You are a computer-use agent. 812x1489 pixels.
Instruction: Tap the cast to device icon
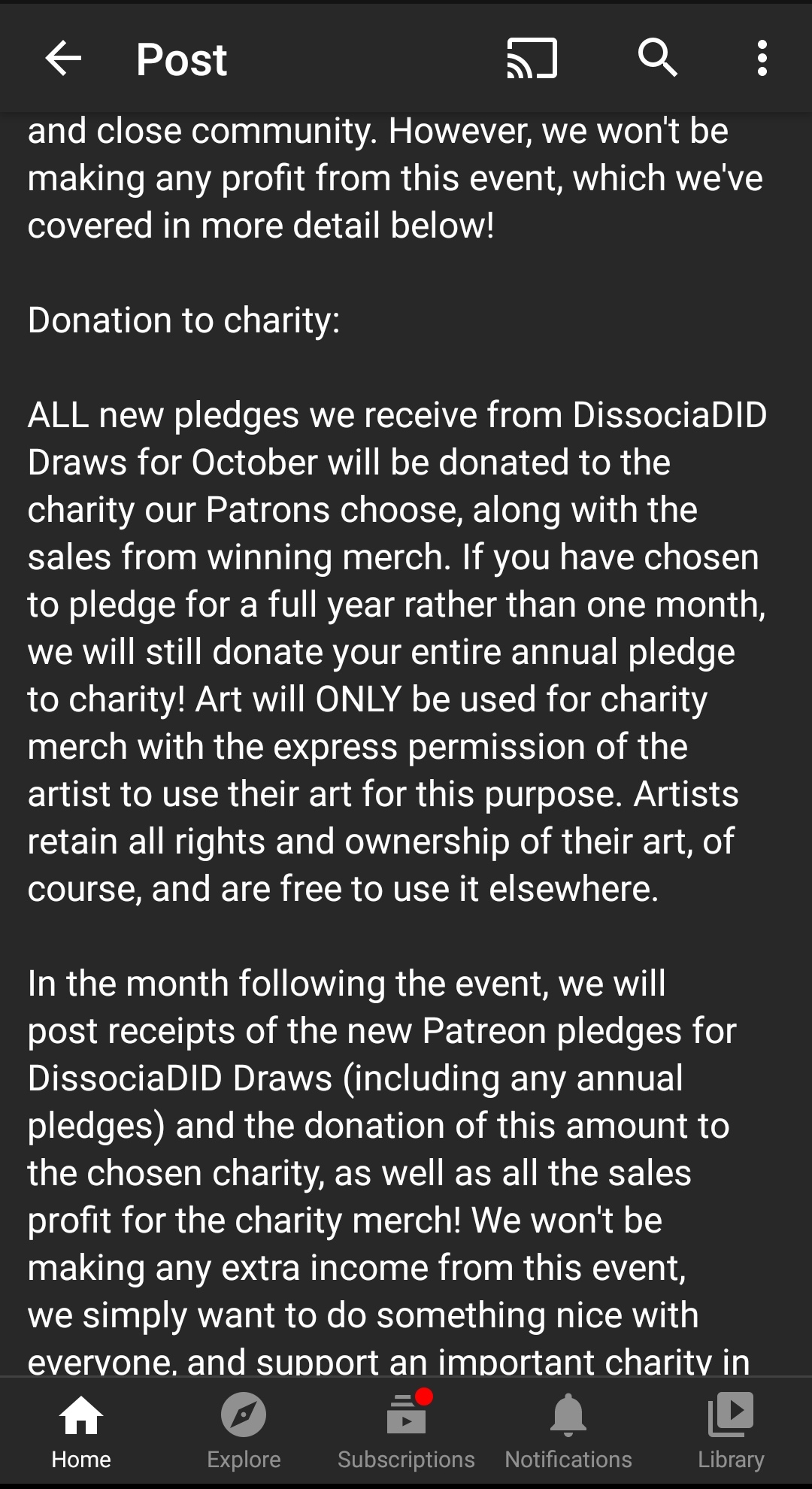532,59
